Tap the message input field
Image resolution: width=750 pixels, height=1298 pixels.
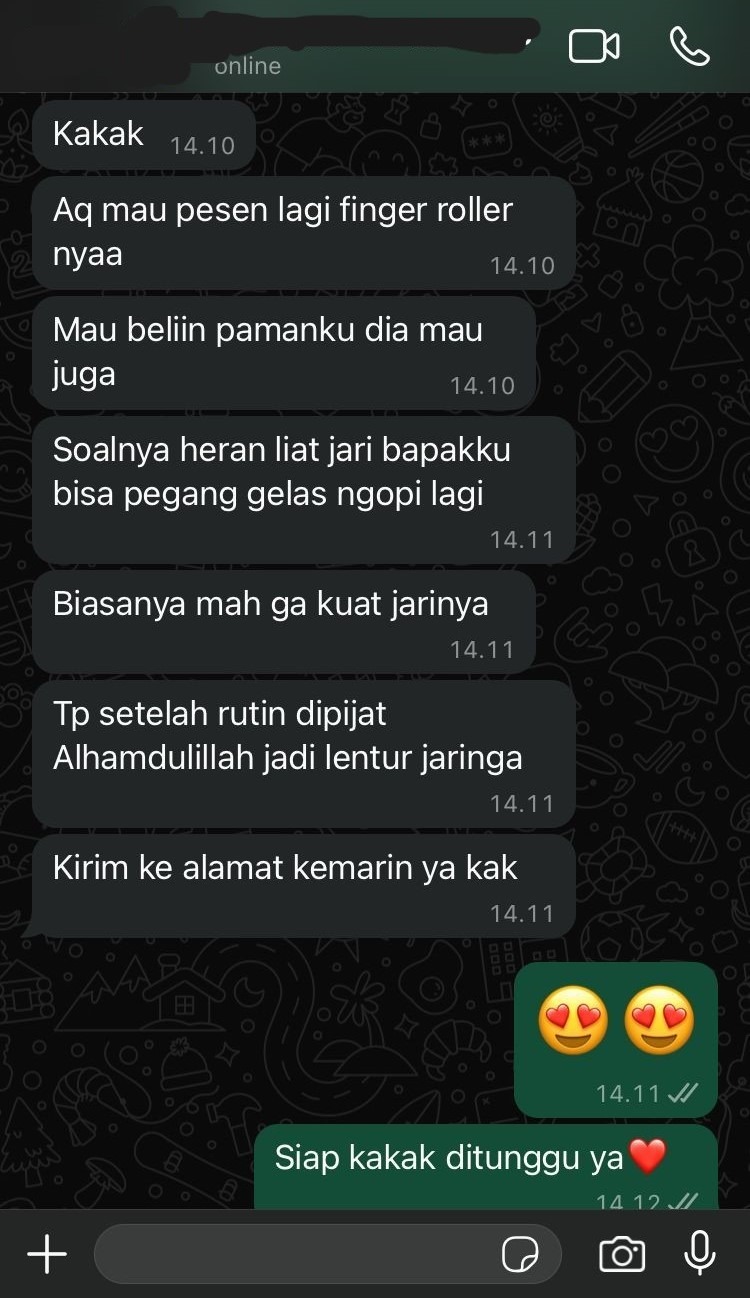[295, 1253]
